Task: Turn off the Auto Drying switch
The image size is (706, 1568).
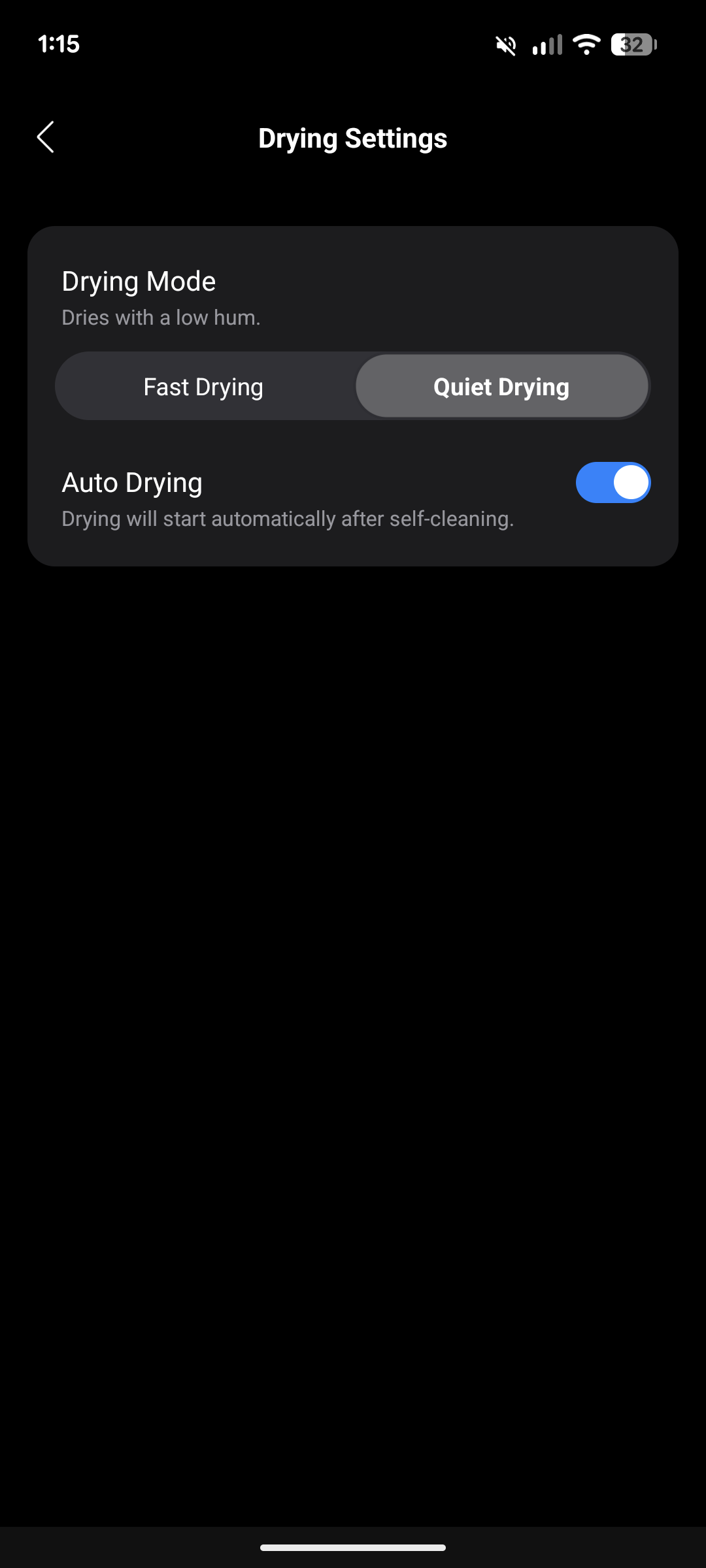Action: tap(613, 483)
